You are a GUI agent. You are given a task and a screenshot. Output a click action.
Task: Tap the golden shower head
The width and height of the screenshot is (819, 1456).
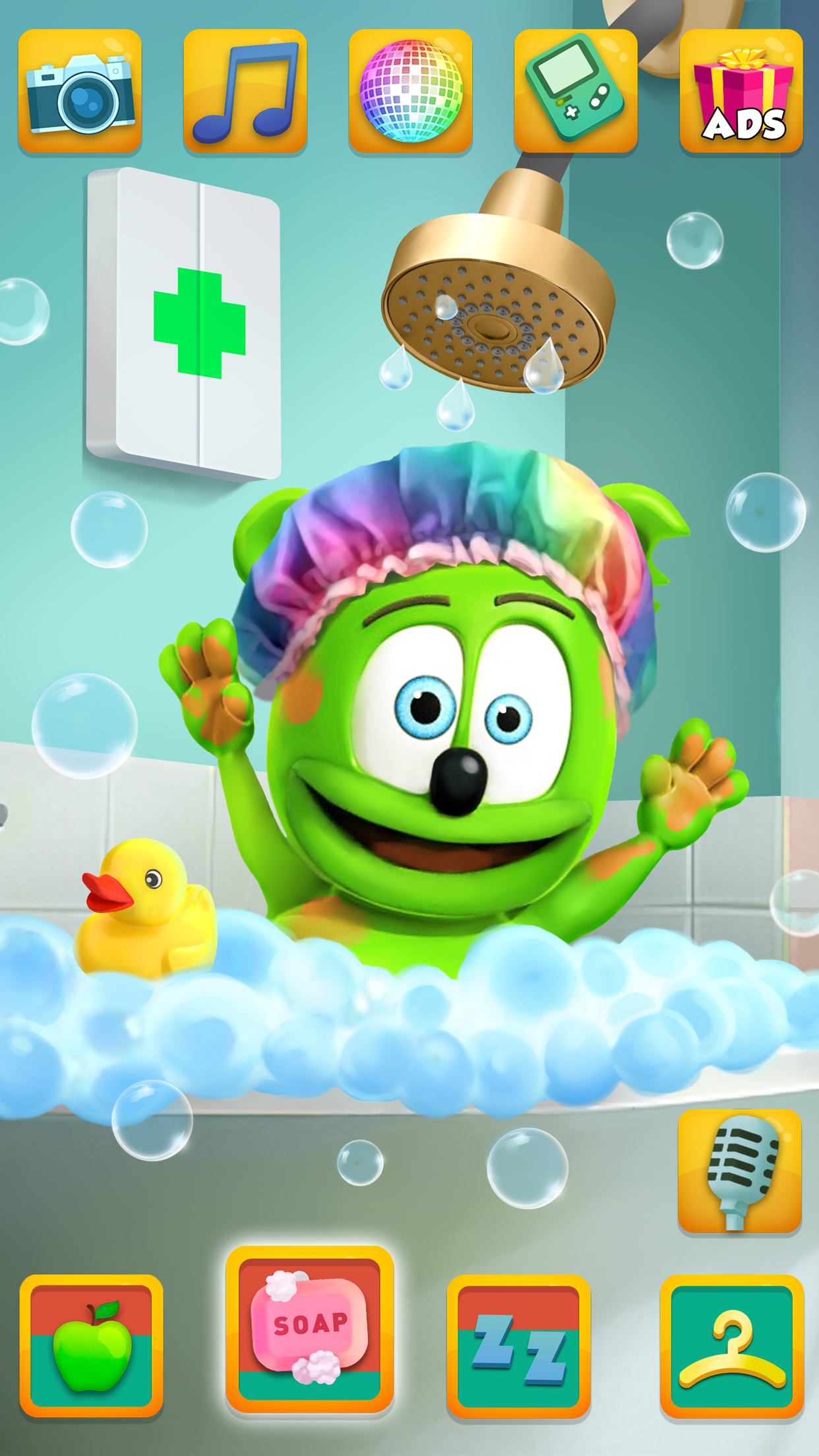498,310
